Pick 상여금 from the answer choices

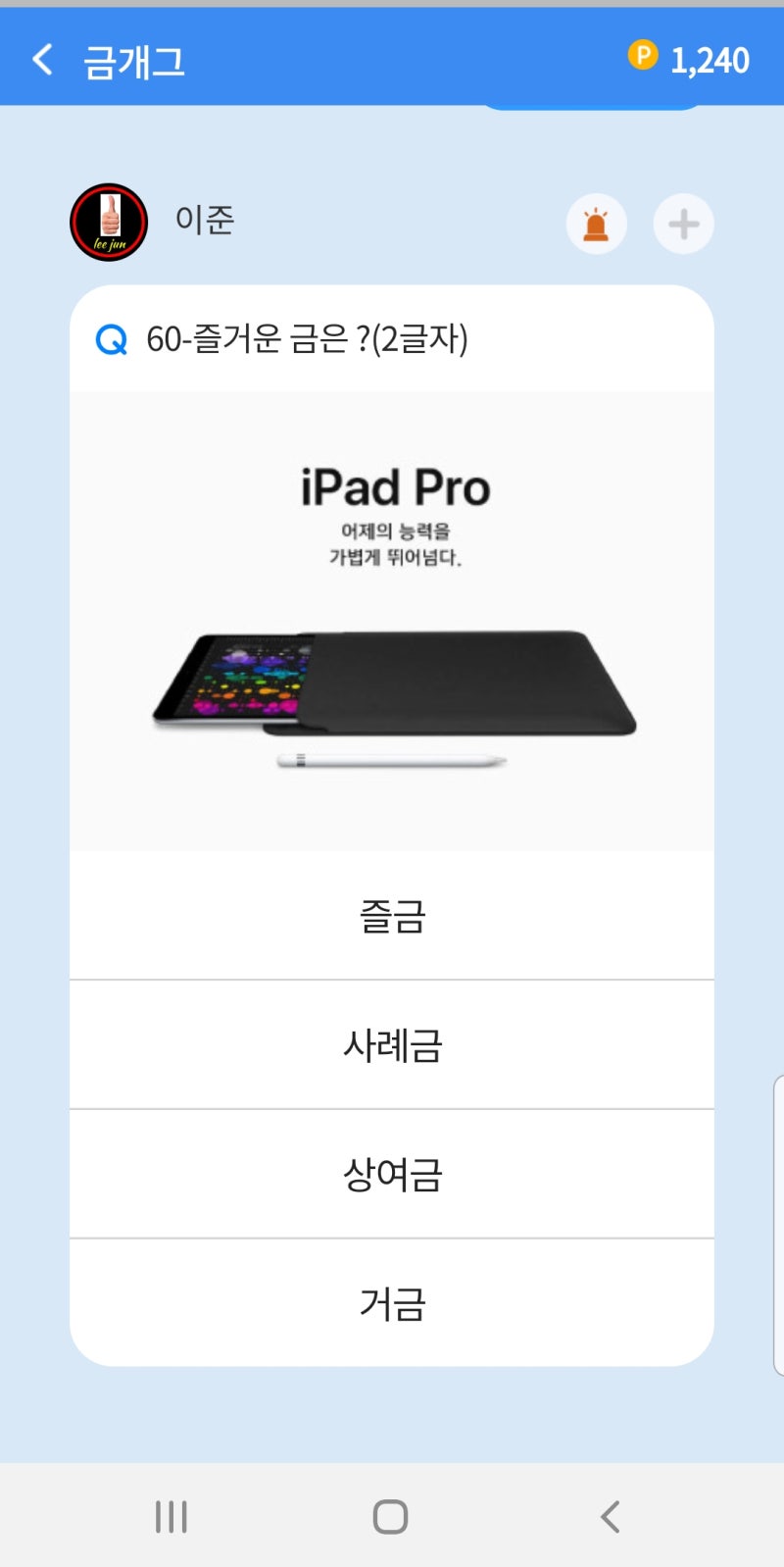click(391, 1173)
